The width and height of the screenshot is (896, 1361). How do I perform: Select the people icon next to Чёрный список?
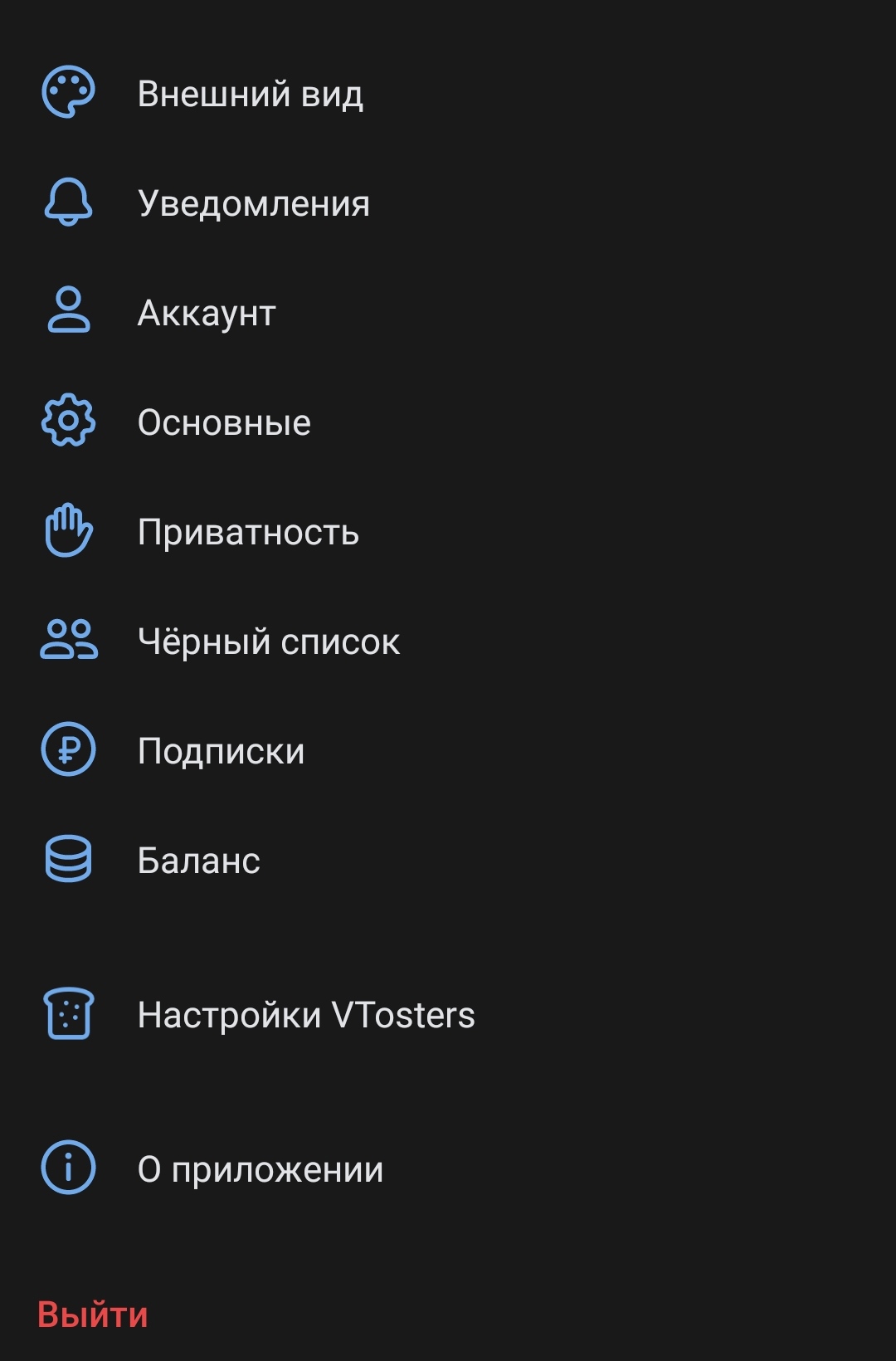pyautogui.click(x=68, y=641)
